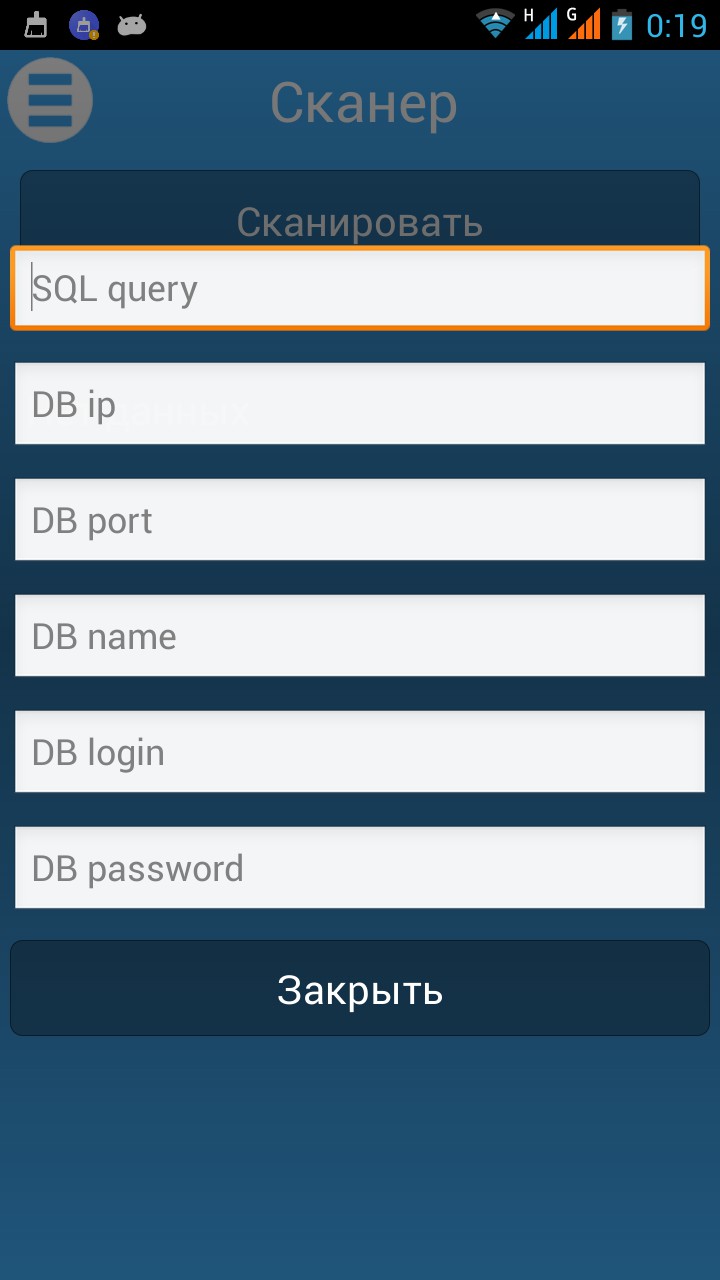The height and width of the screenshot is (1280, 720).
Task: Select the DB ip field
Action: [x=360, y=404]
